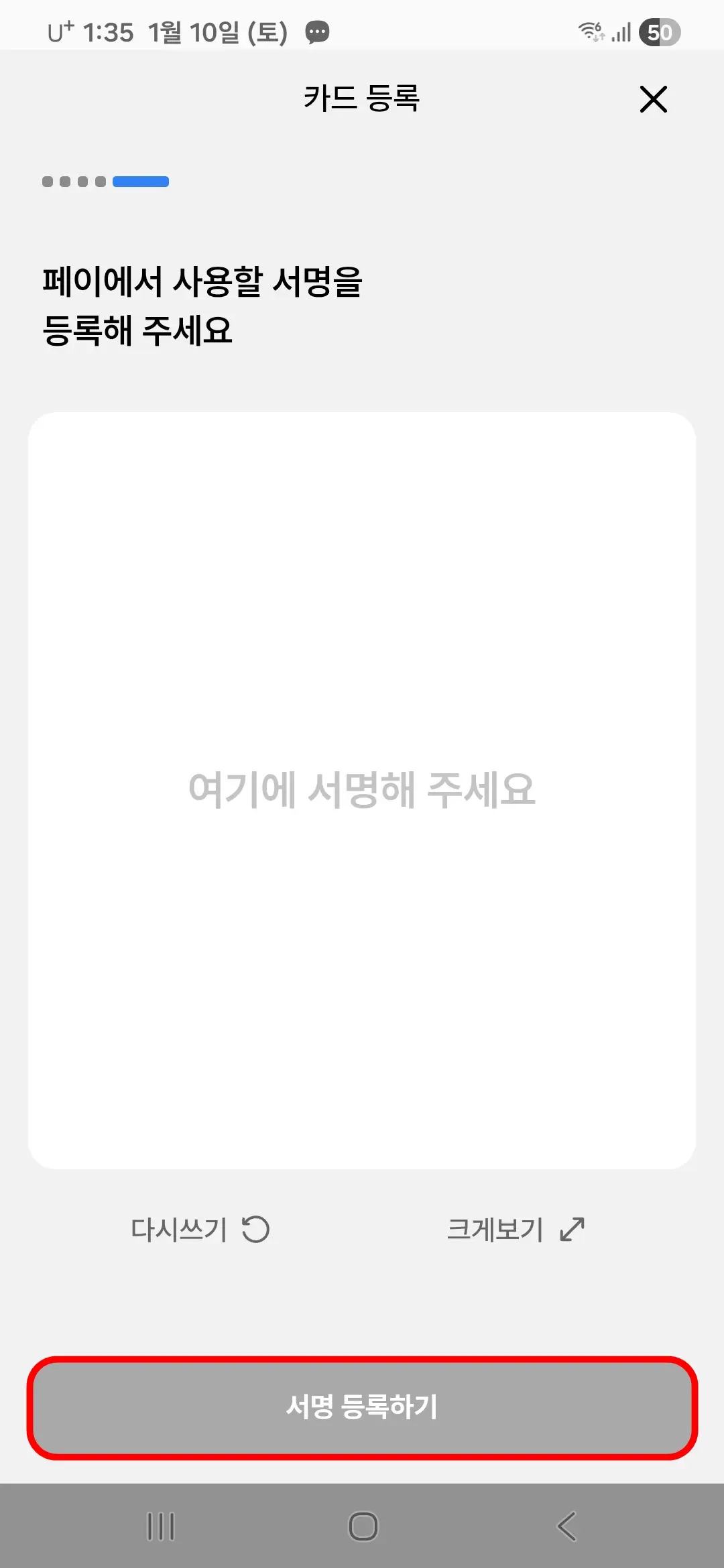Tap the 카드 등록 title text
Screen dimensions: 724x1568
(x=362, y=99)
